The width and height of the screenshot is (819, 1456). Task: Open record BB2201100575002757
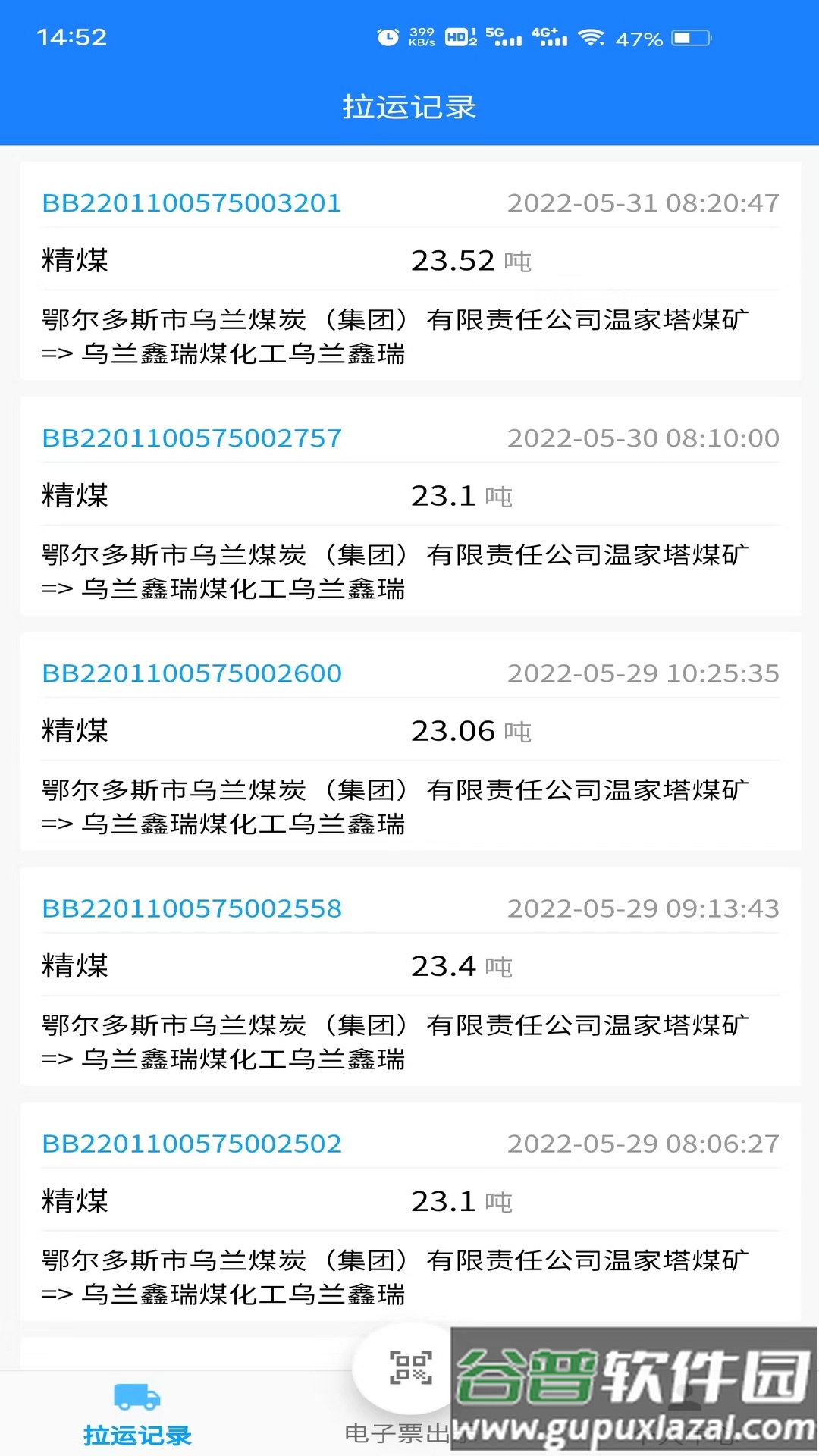click(x=191, y=438)
